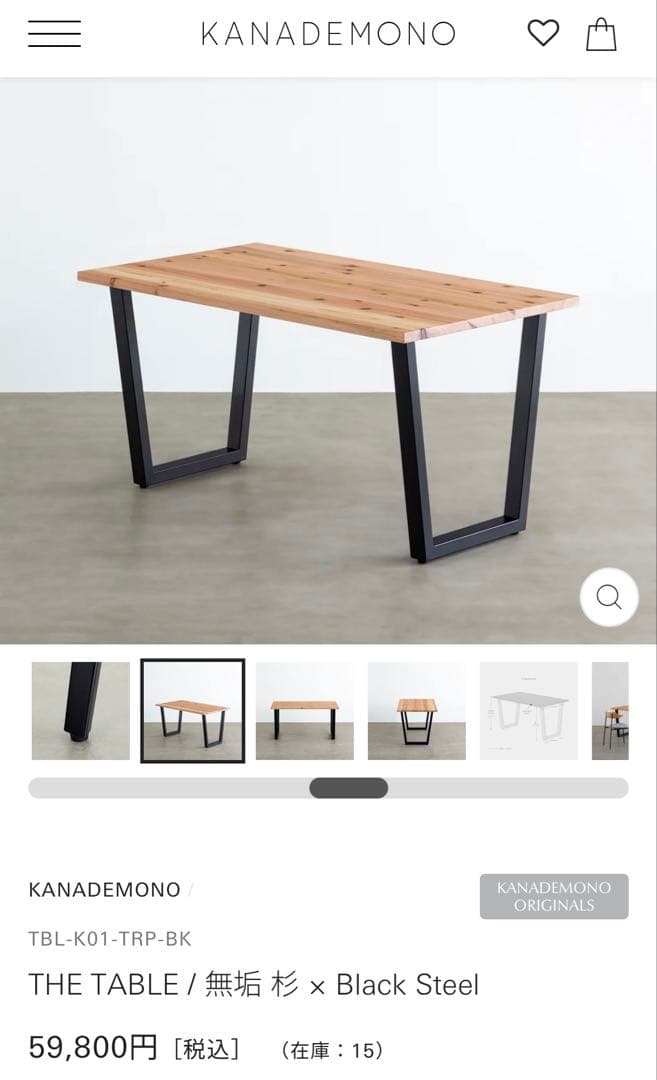Open the KANADEMONO brand breadcrumb link

104,889
